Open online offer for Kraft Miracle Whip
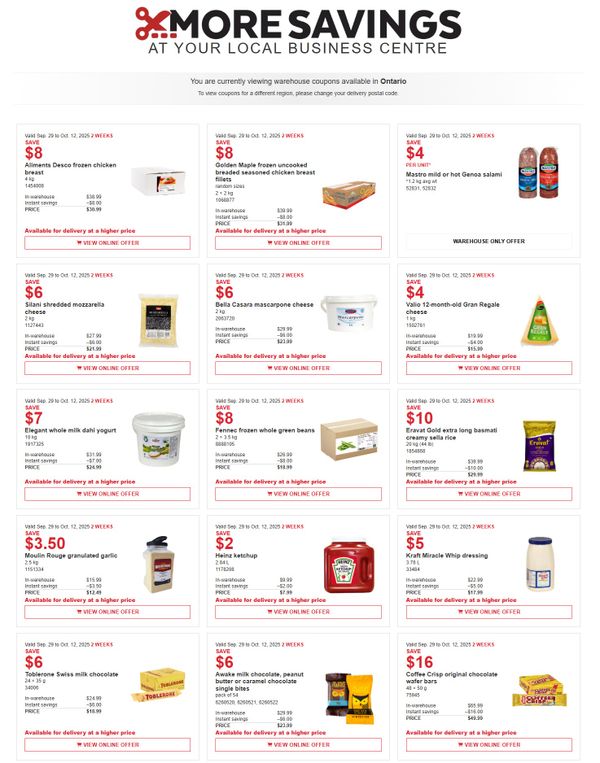The width and height of the screenshot is (600, 763). (489, 612)
